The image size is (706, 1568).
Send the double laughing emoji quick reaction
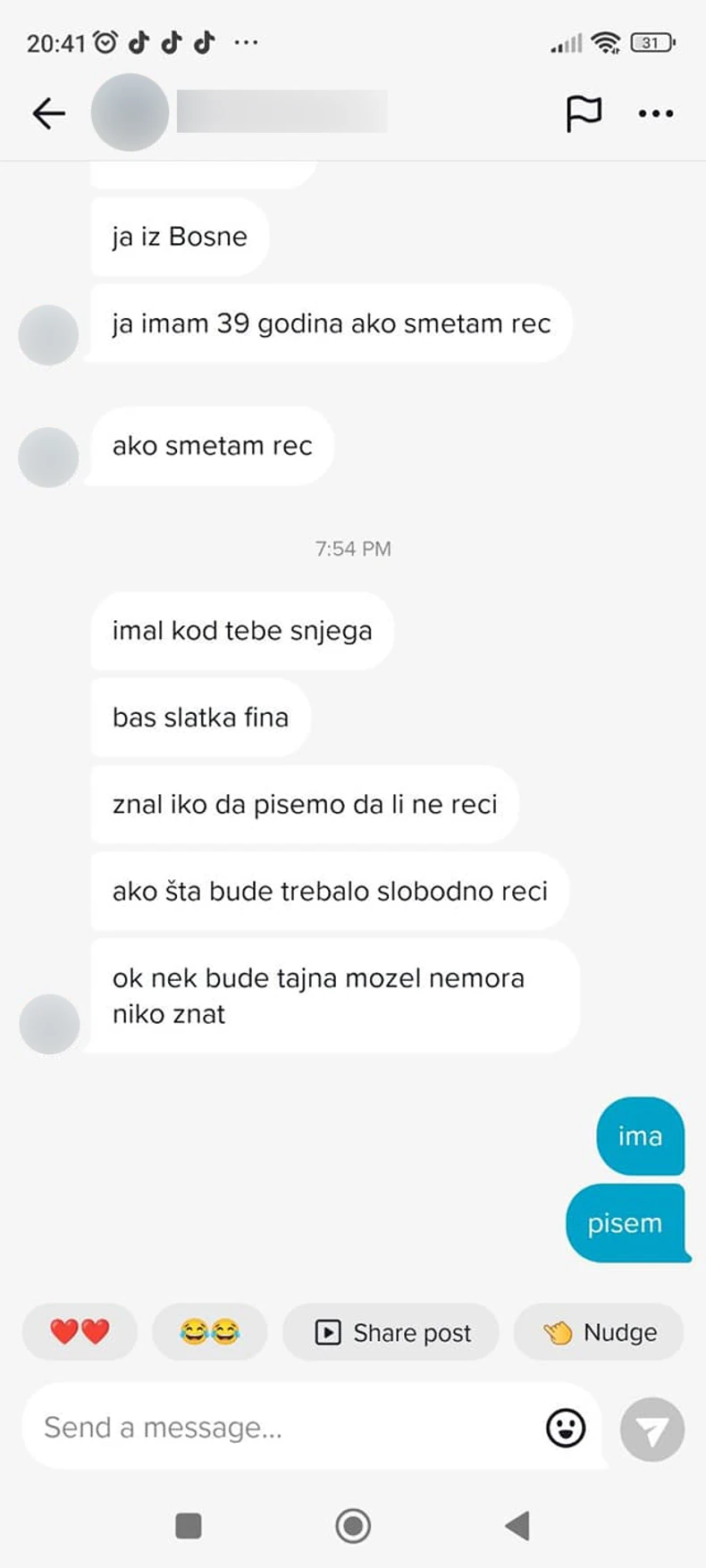point(209,1332)
